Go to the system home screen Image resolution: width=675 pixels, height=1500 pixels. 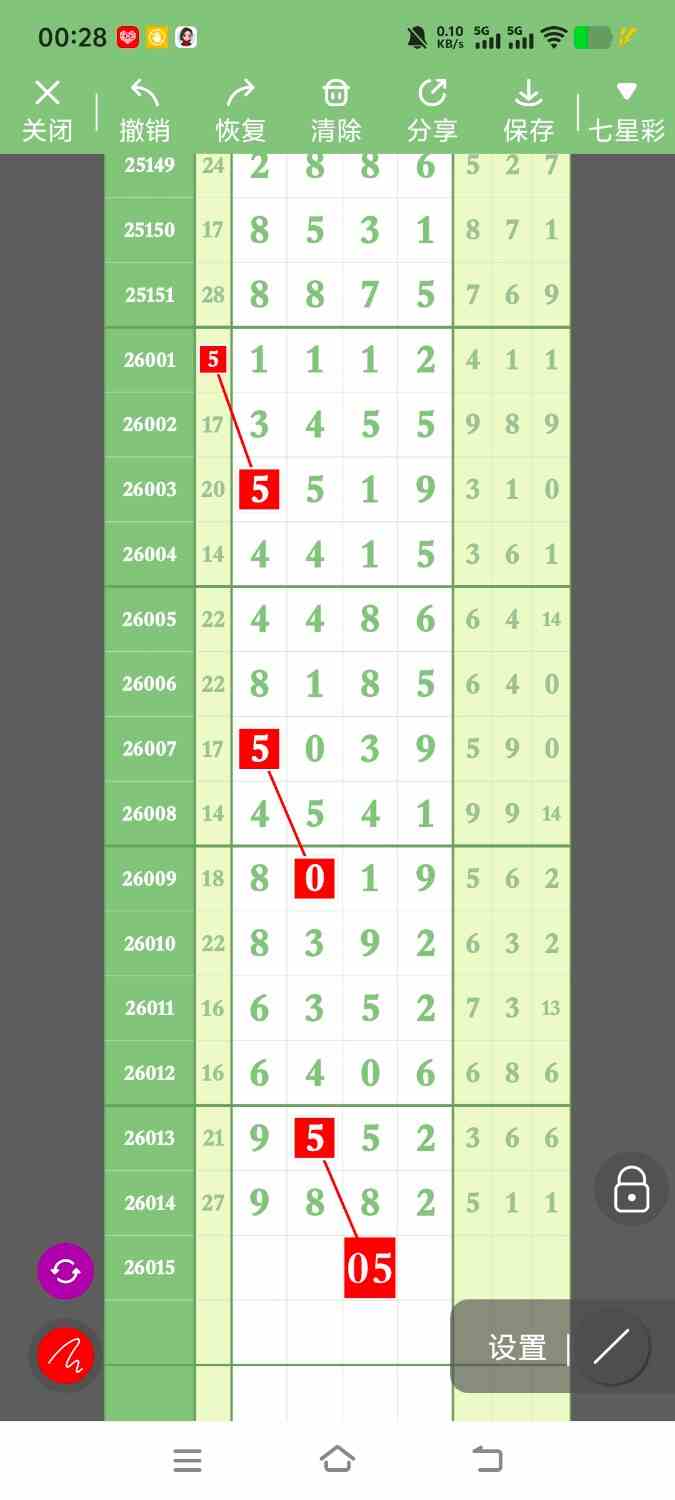(337, 1460)
